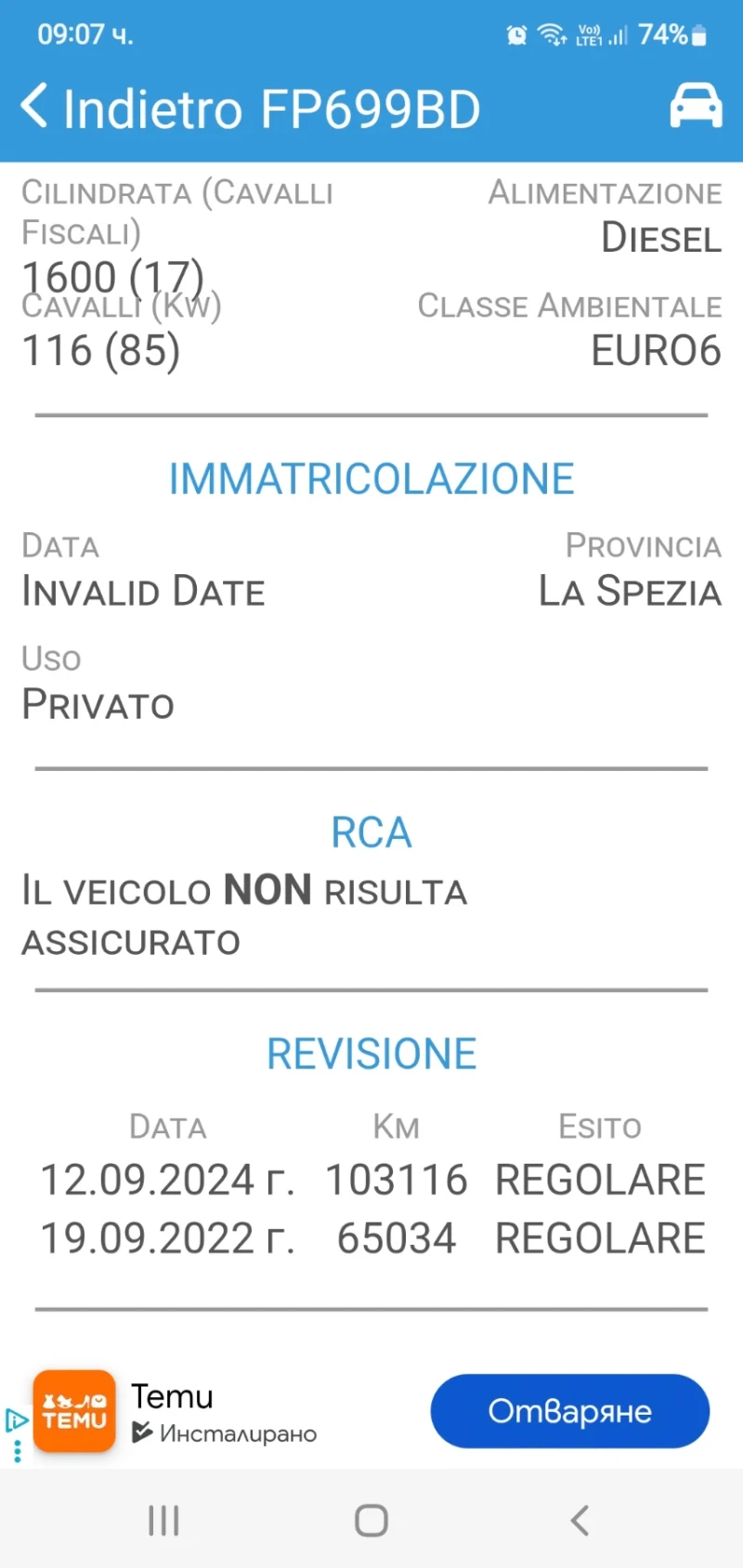
Task: Open the Temu ad banner
Action: 223,1412
